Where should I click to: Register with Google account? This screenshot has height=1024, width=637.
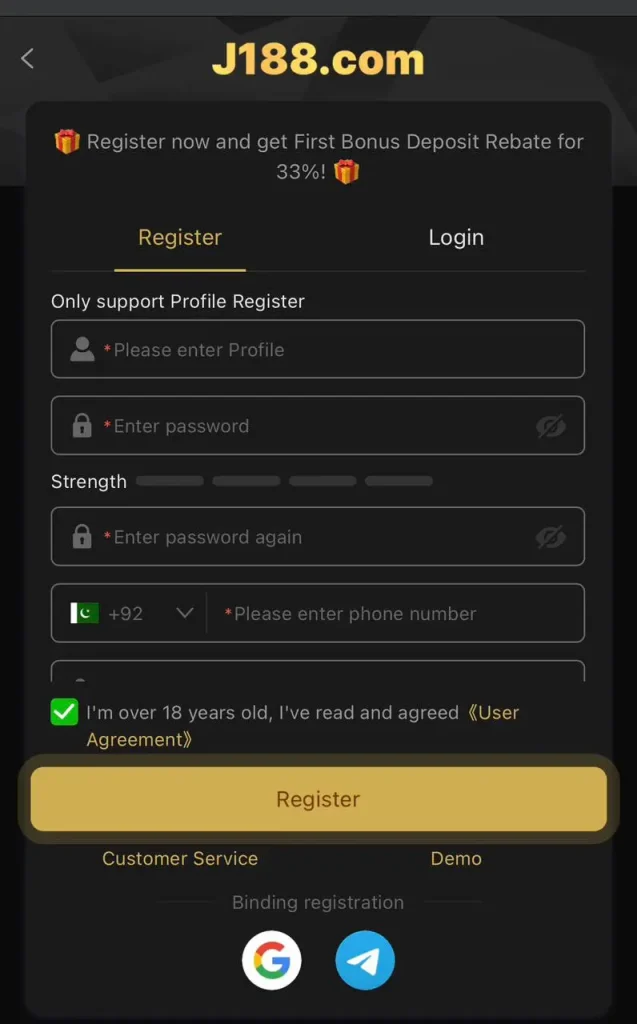(x=272, y=961)
